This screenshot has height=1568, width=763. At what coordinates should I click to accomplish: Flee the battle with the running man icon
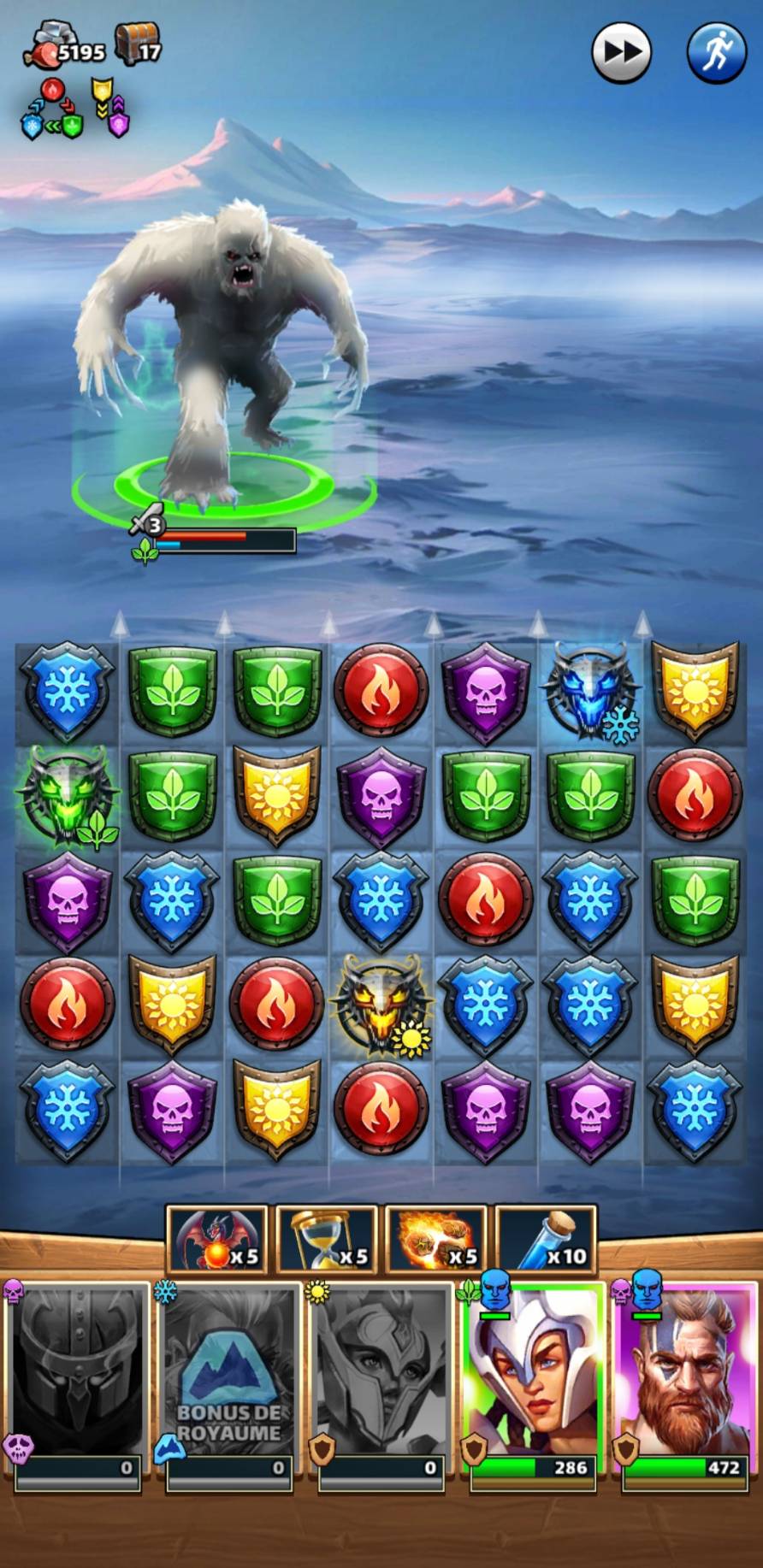[716, 52]
